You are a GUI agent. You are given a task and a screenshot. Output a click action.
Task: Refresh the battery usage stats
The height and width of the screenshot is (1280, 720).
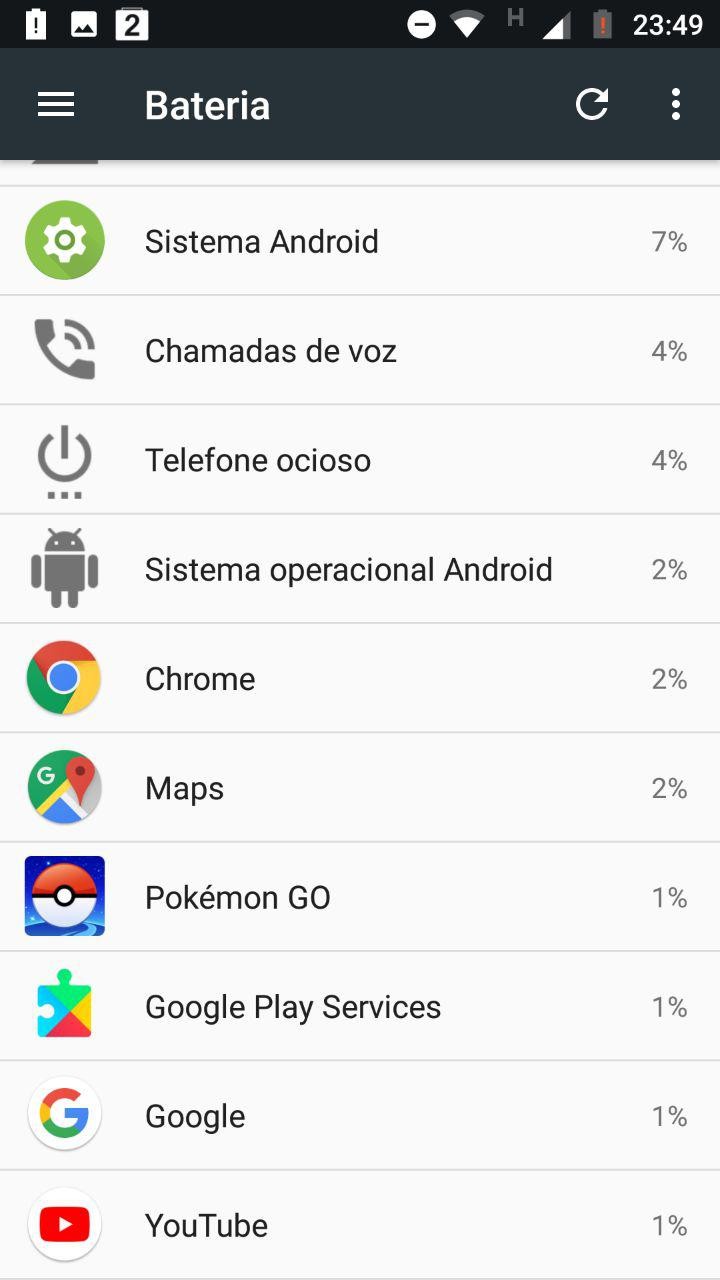coord(592,104)
